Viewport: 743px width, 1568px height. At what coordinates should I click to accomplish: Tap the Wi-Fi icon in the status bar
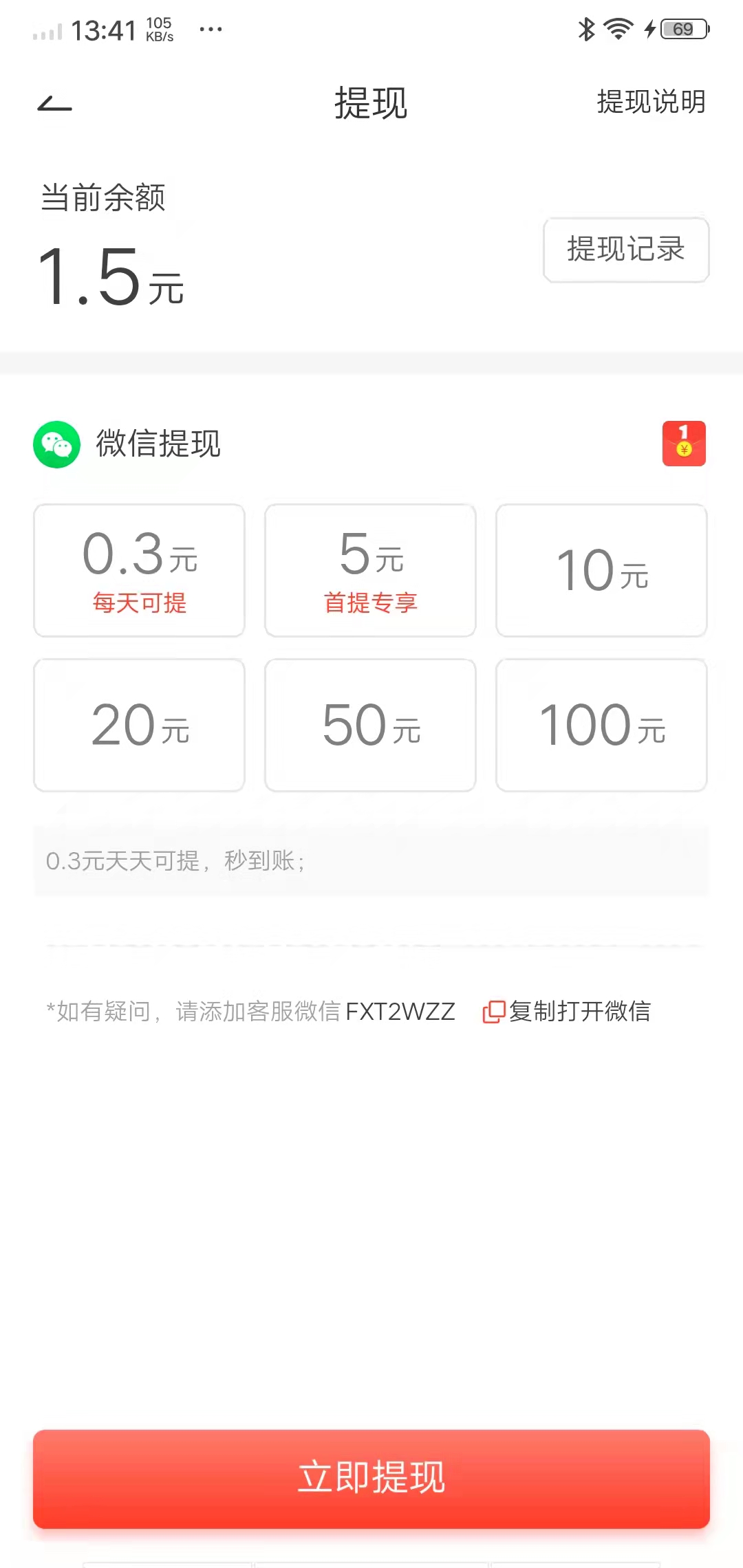[x=616, y=29]
